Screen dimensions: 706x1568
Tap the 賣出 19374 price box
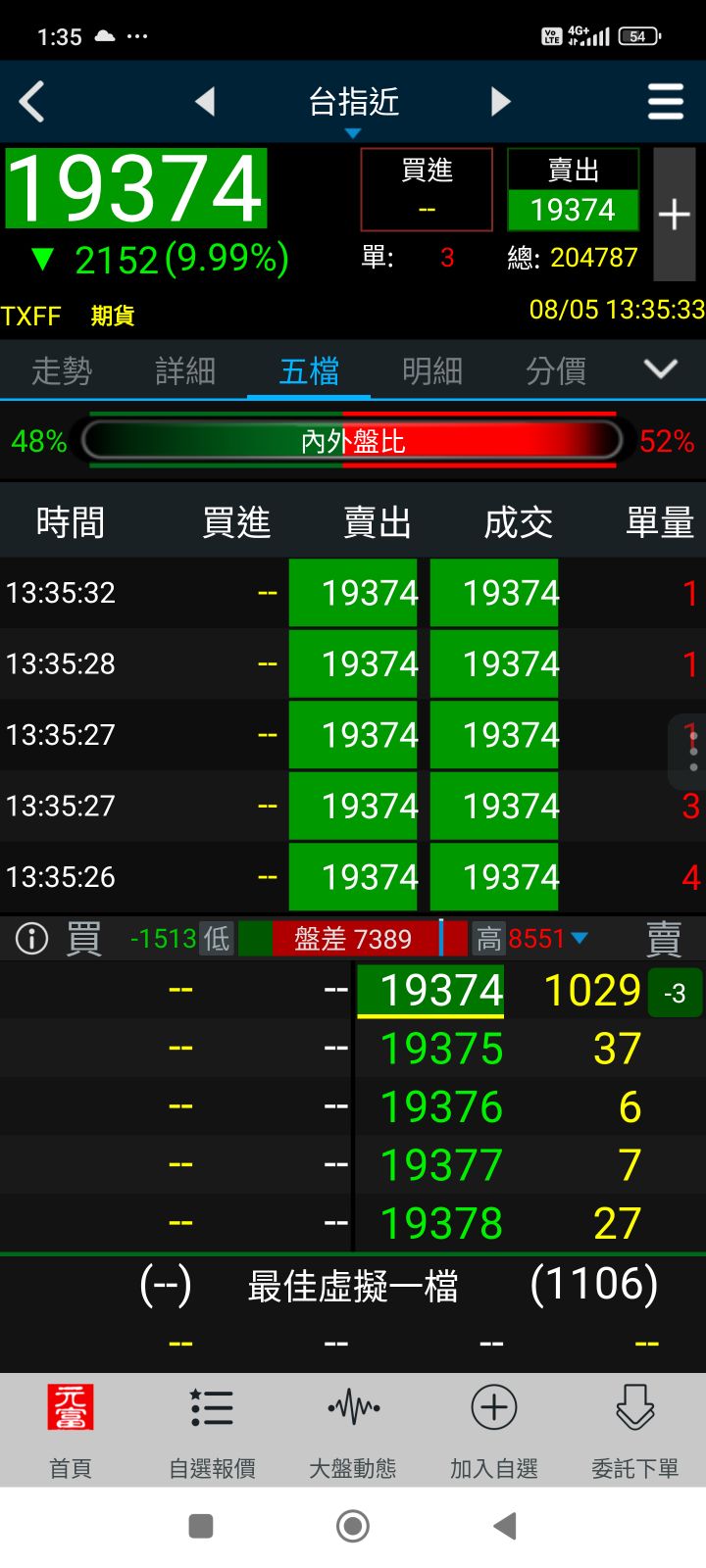coord(573,190)
